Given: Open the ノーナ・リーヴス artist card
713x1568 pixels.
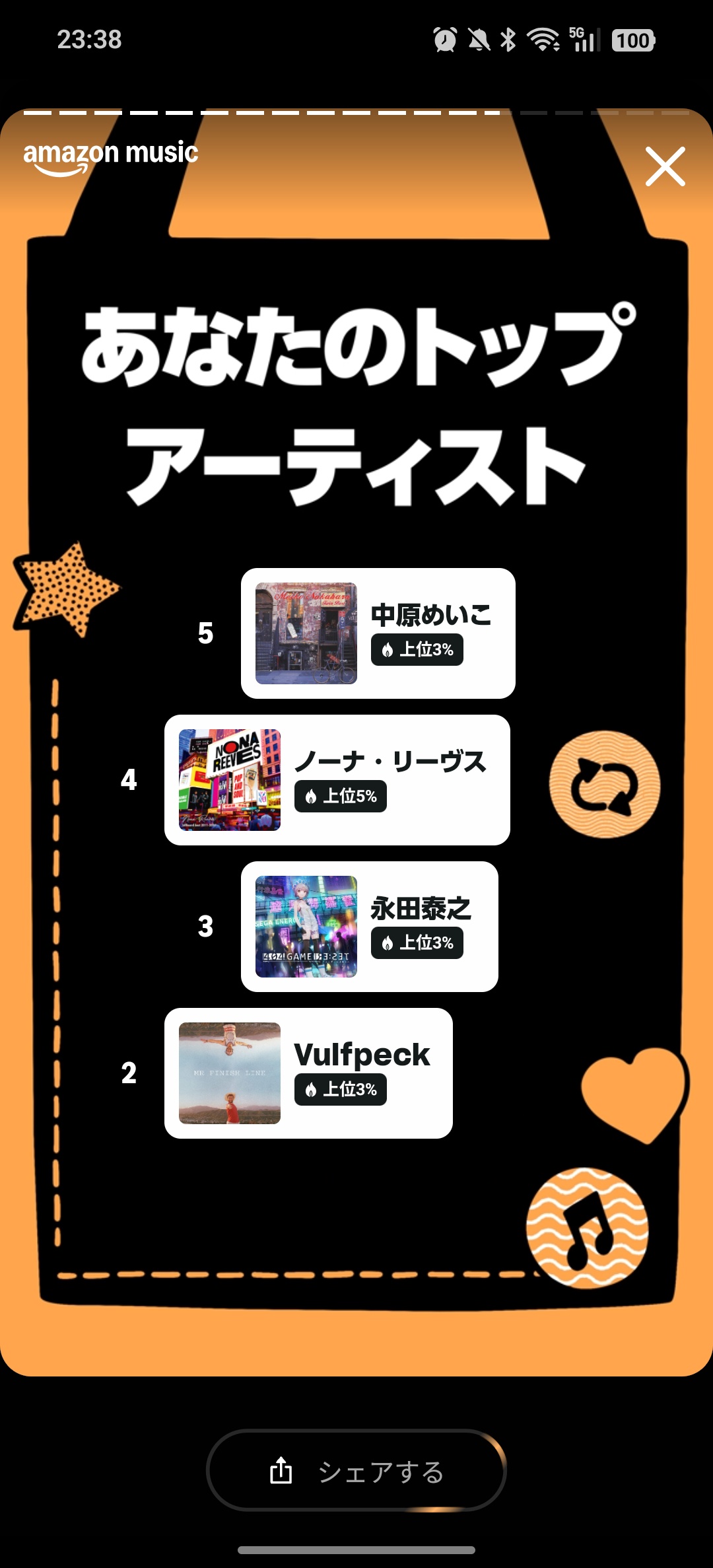Looking at the screenshot, I should pos(337,780).
